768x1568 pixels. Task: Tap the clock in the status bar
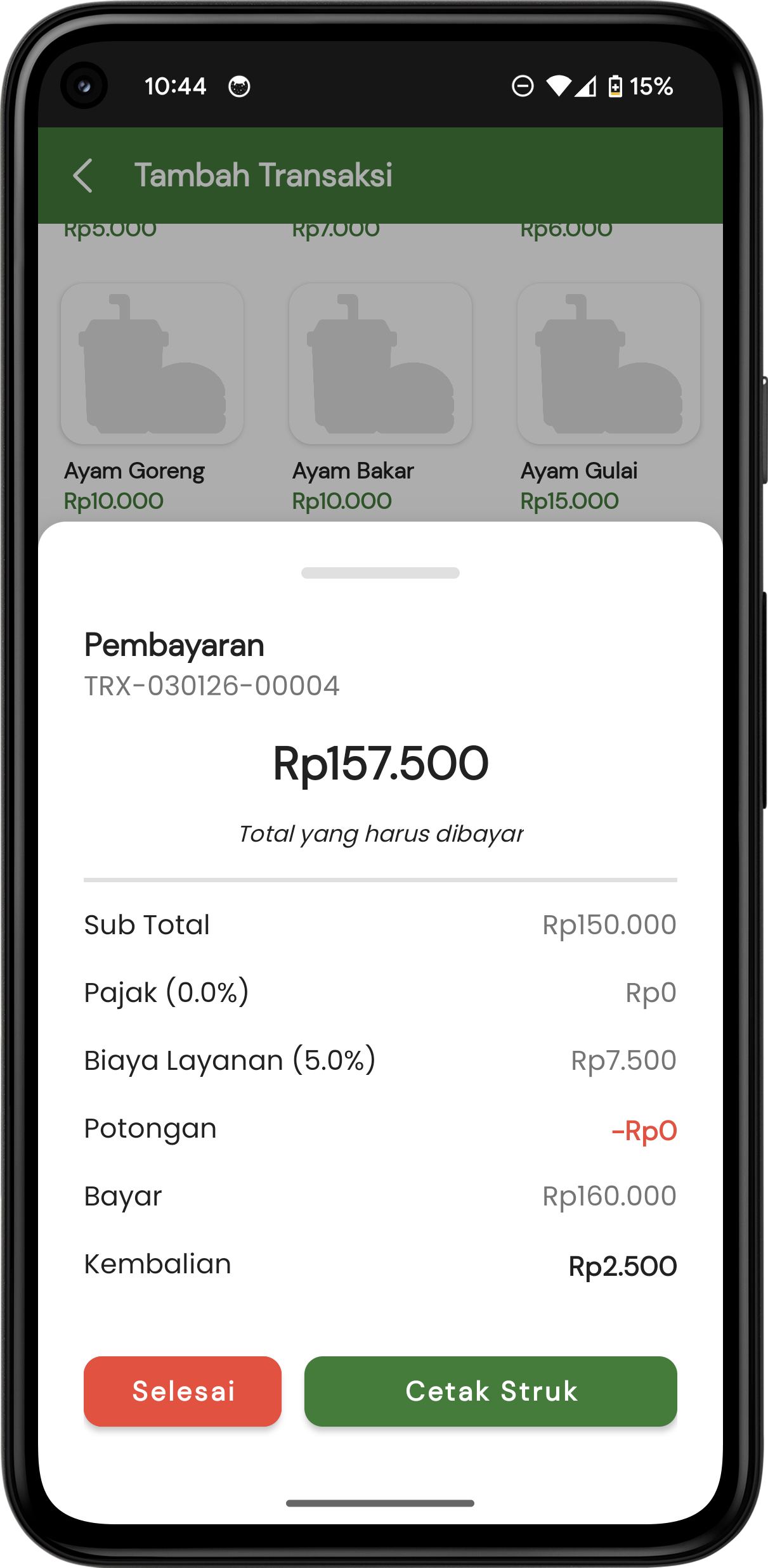tap(176, 86)
